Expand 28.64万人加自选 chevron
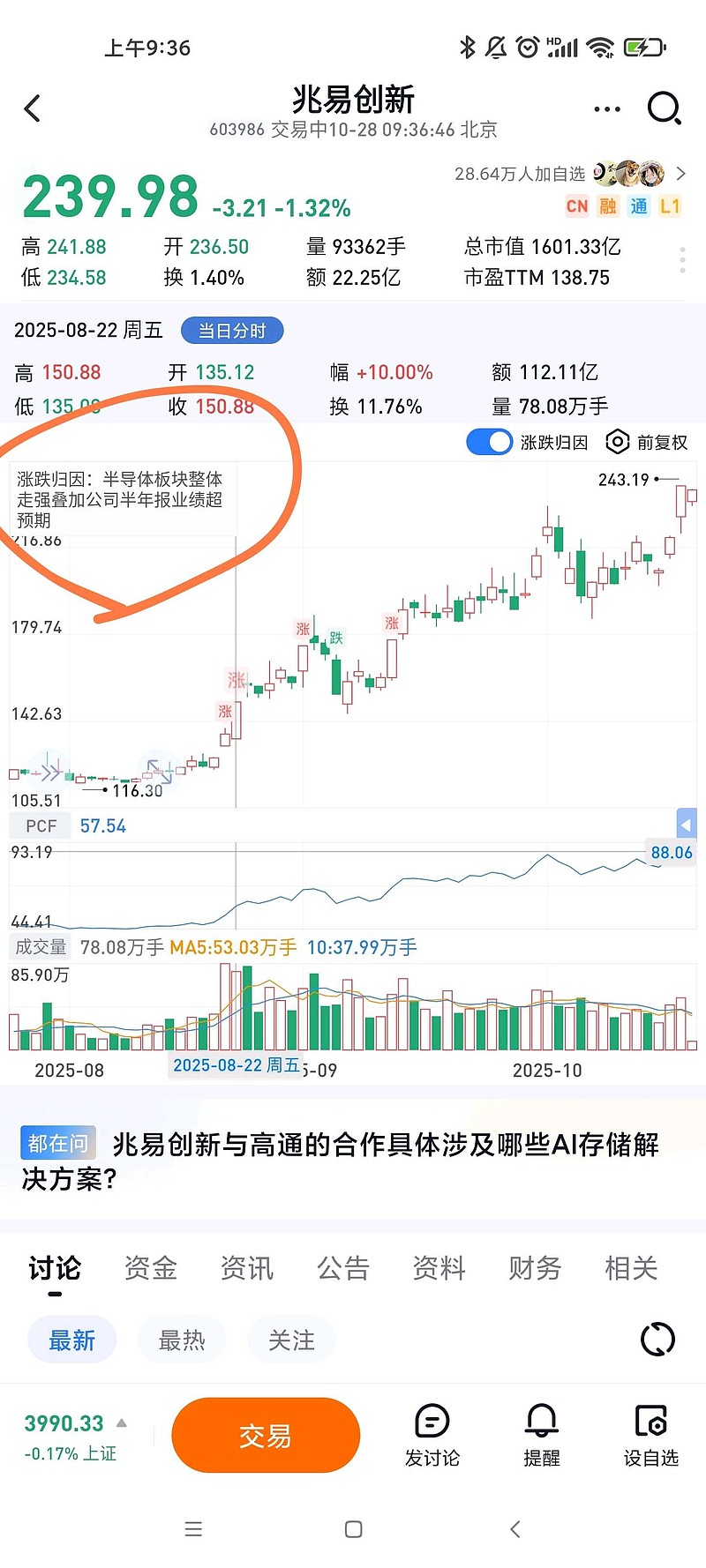 tap(681, 174)
